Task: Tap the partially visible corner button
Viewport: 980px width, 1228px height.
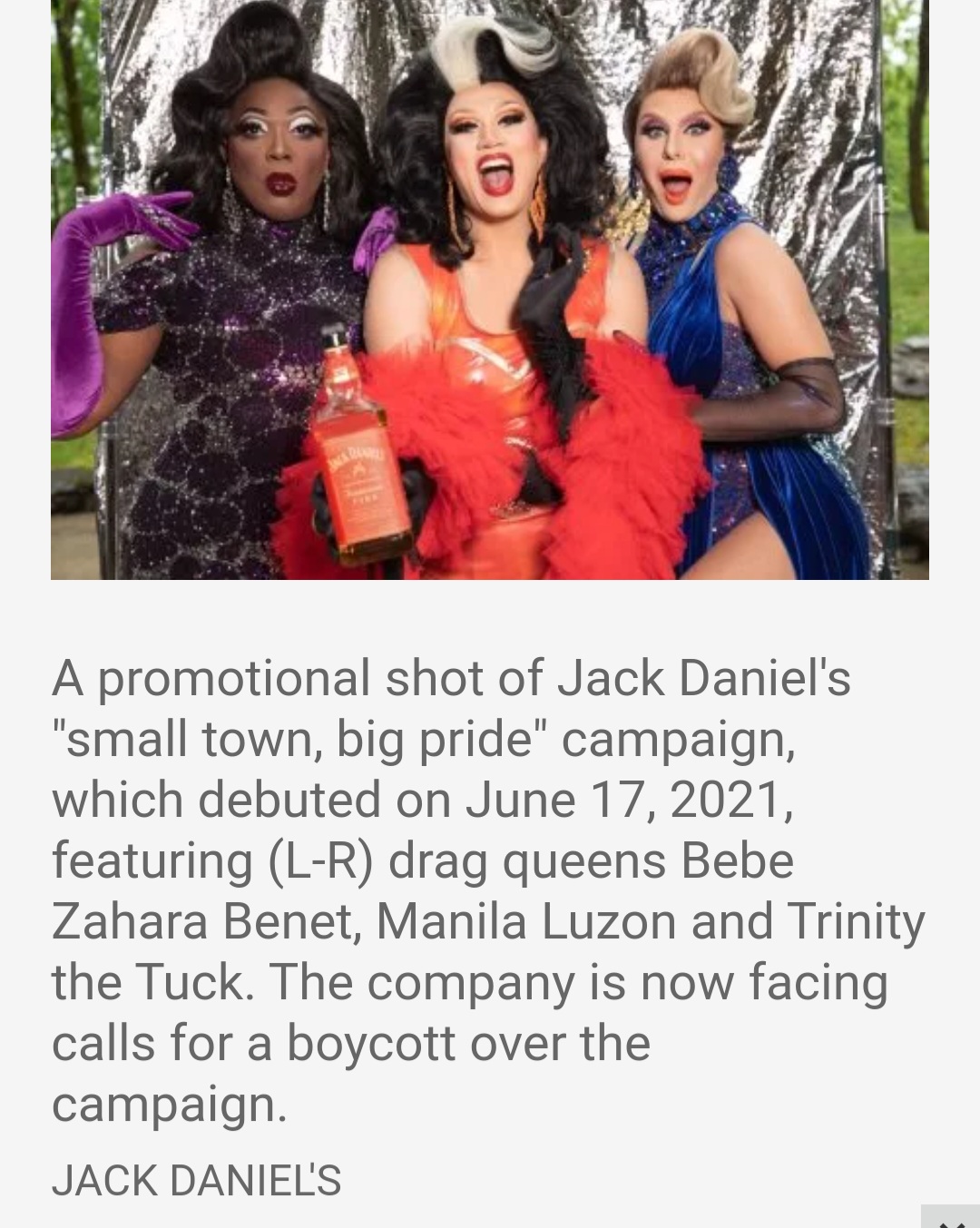Action: pyautogui.click(x=951, y=1217)
